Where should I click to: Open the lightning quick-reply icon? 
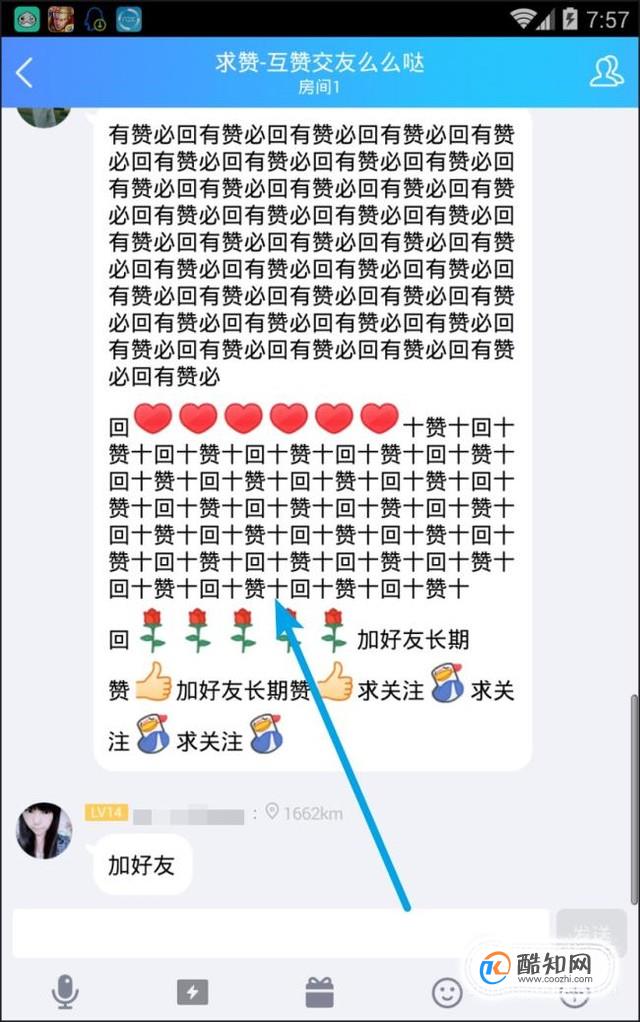coord(192,991)
